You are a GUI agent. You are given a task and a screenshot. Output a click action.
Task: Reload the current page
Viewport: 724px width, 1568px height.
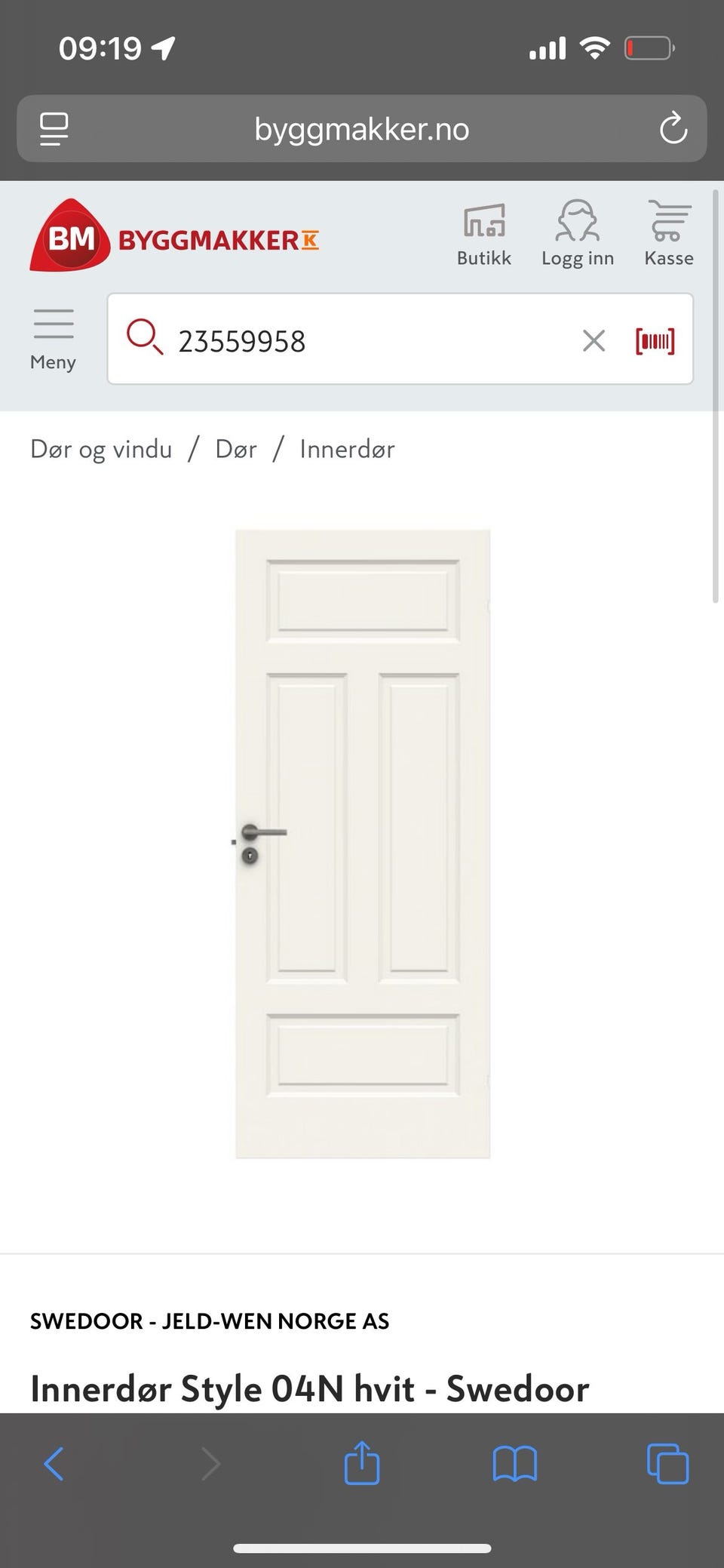672,129
